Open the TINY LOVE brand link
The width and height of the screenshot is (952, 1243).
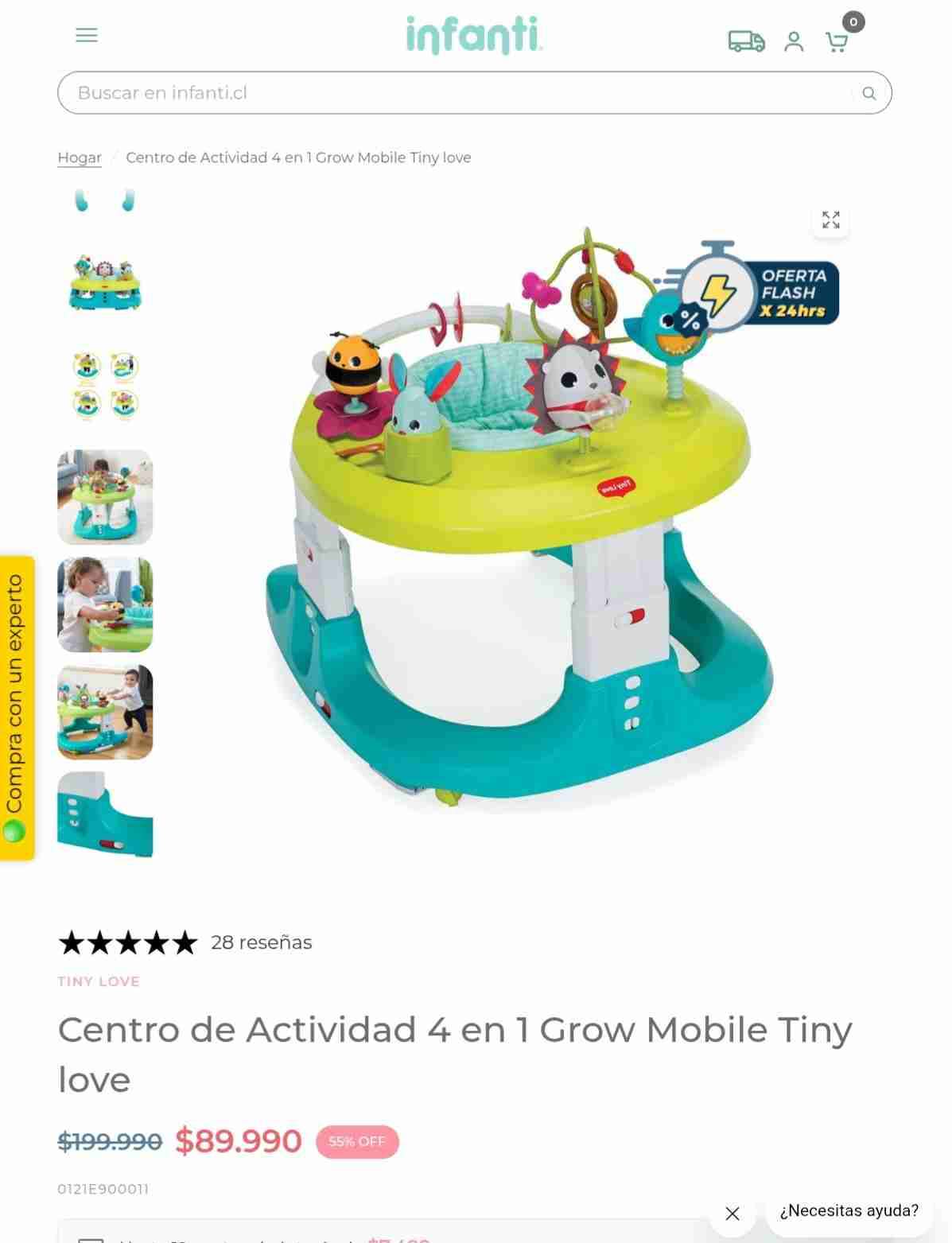click(99, 981)
